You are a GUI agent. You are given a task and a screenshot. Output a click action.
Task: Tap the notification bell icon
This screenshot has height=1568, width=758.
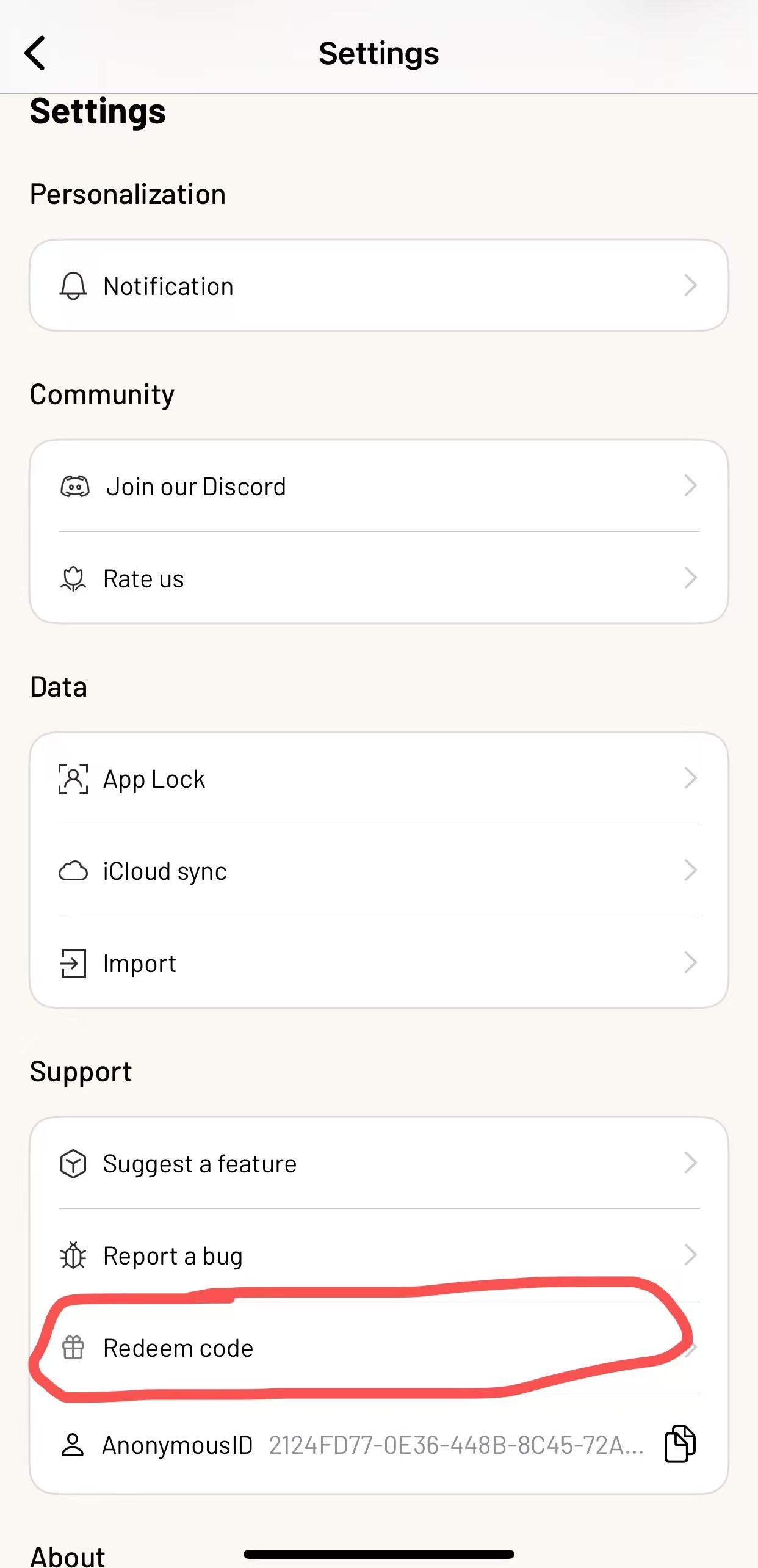click(x=73, y=286)
